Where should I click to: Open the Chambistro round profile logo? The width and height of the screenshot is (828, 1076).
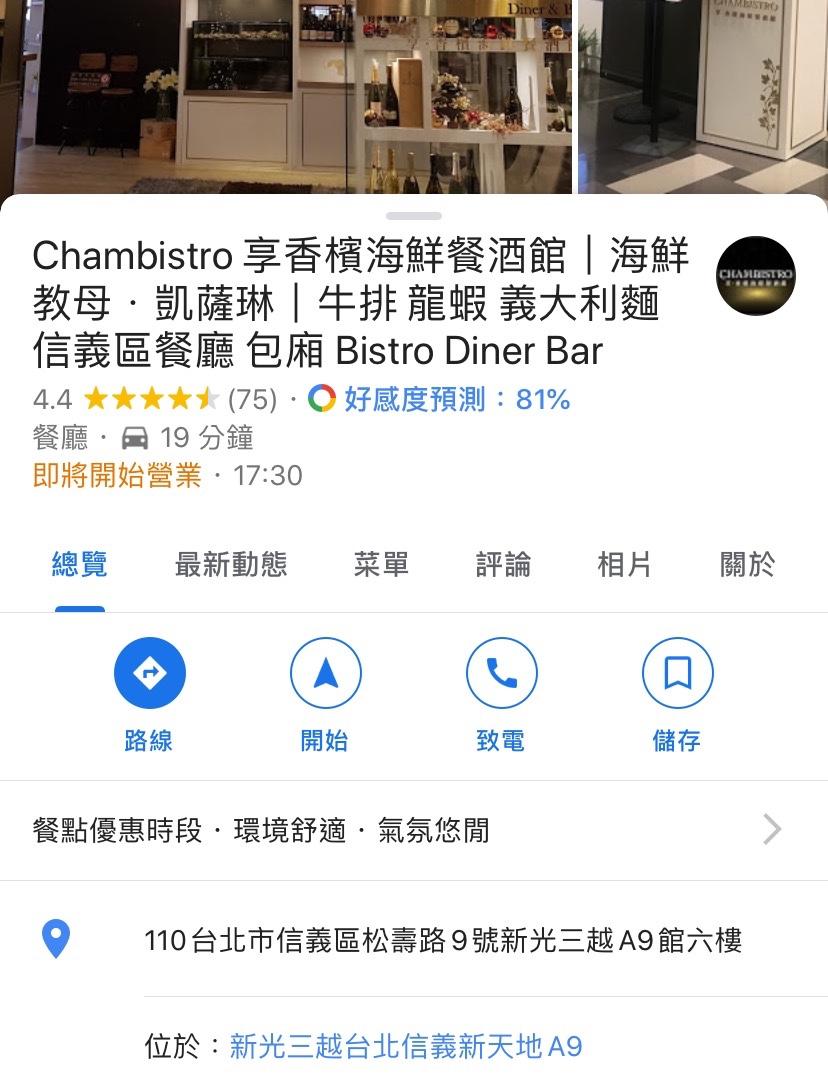pyautogui.click(x=755, y=275)
